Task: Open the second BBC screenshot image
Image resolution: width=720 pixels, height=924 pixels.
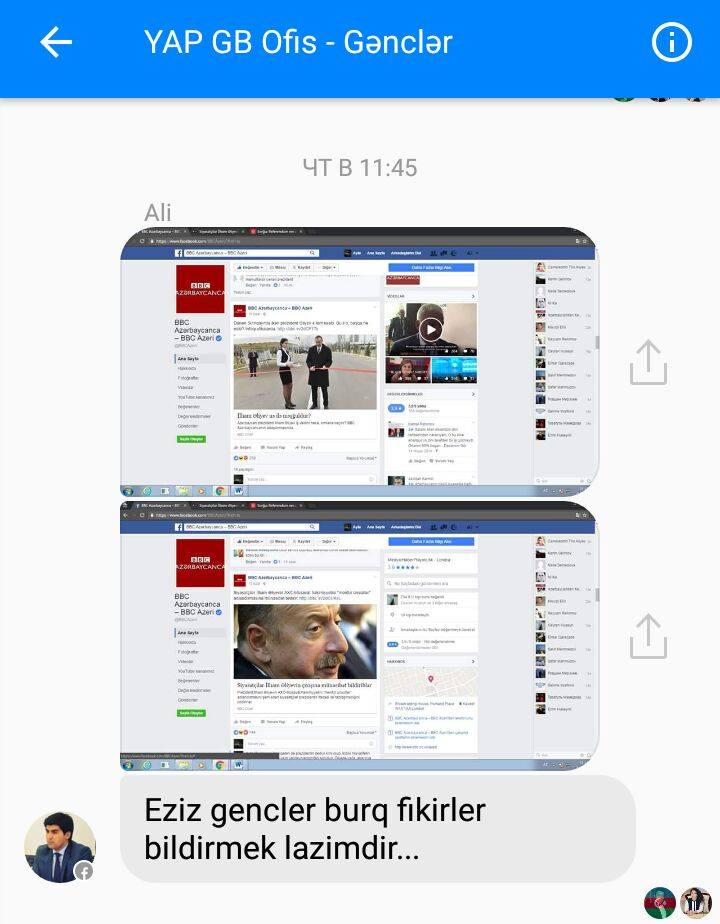Action: click(x=359, y=636)
